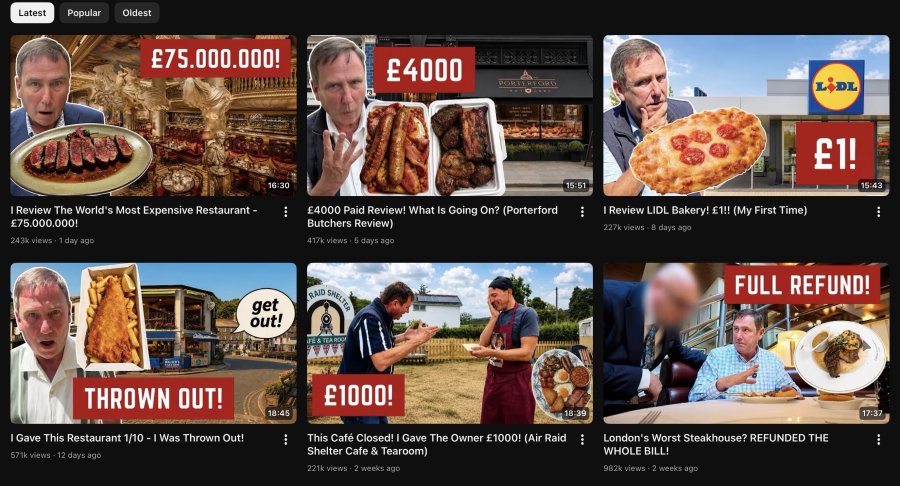Open options menu for Air Raid Shelter Cafe video

(582, 440)
